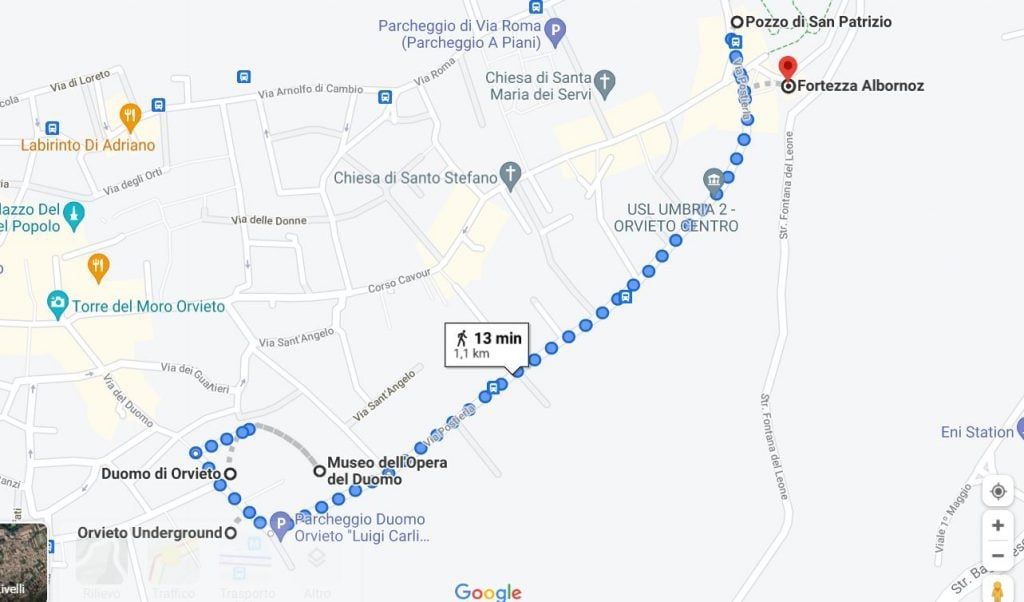Image resolution: width=1024 pixels, height=602 pixels.
Task: Select the Duomo di Orvieto waypoint
Action: coord(230,474)
